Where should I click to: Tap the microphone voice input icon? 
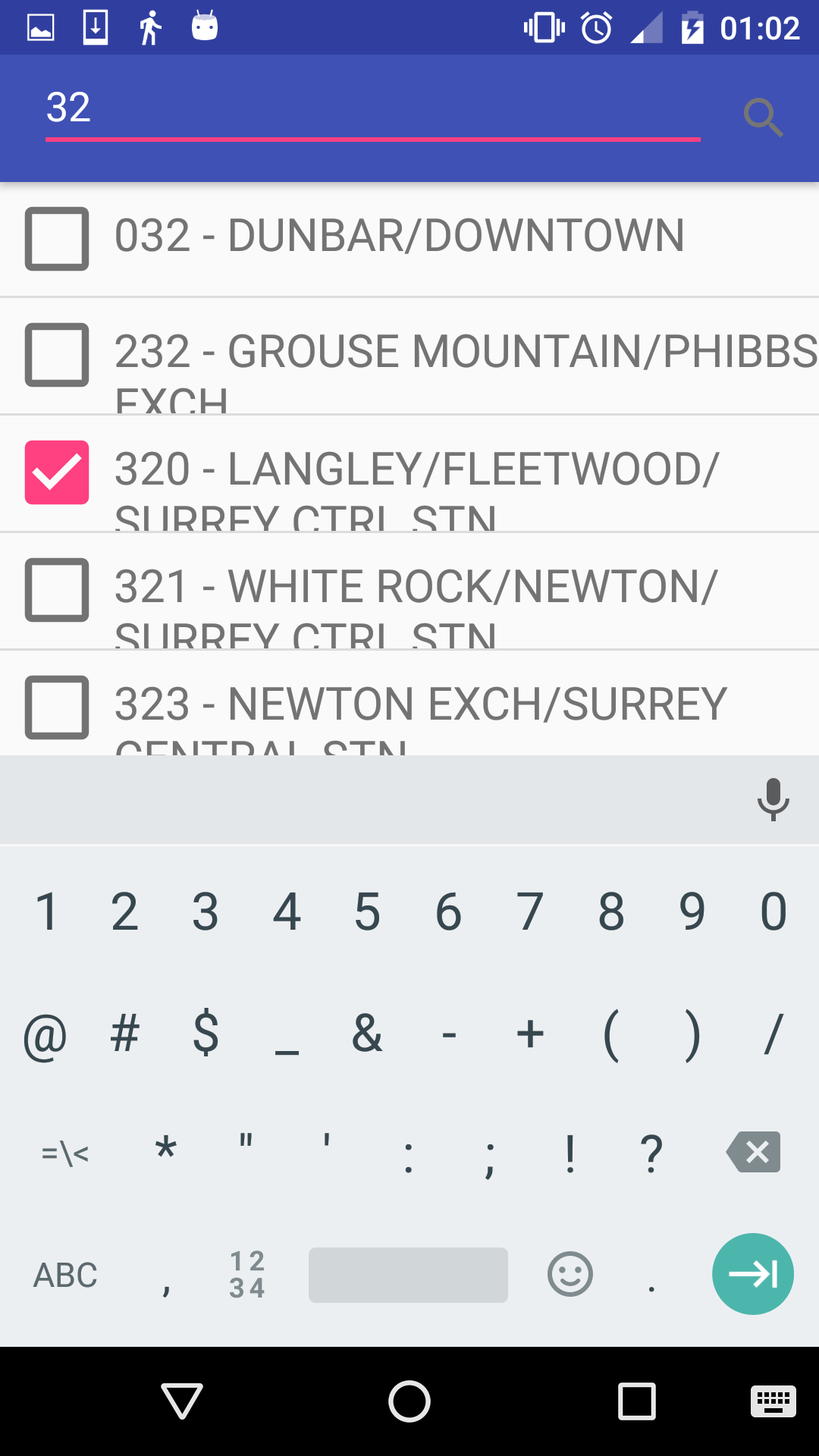tap(773, 799)
